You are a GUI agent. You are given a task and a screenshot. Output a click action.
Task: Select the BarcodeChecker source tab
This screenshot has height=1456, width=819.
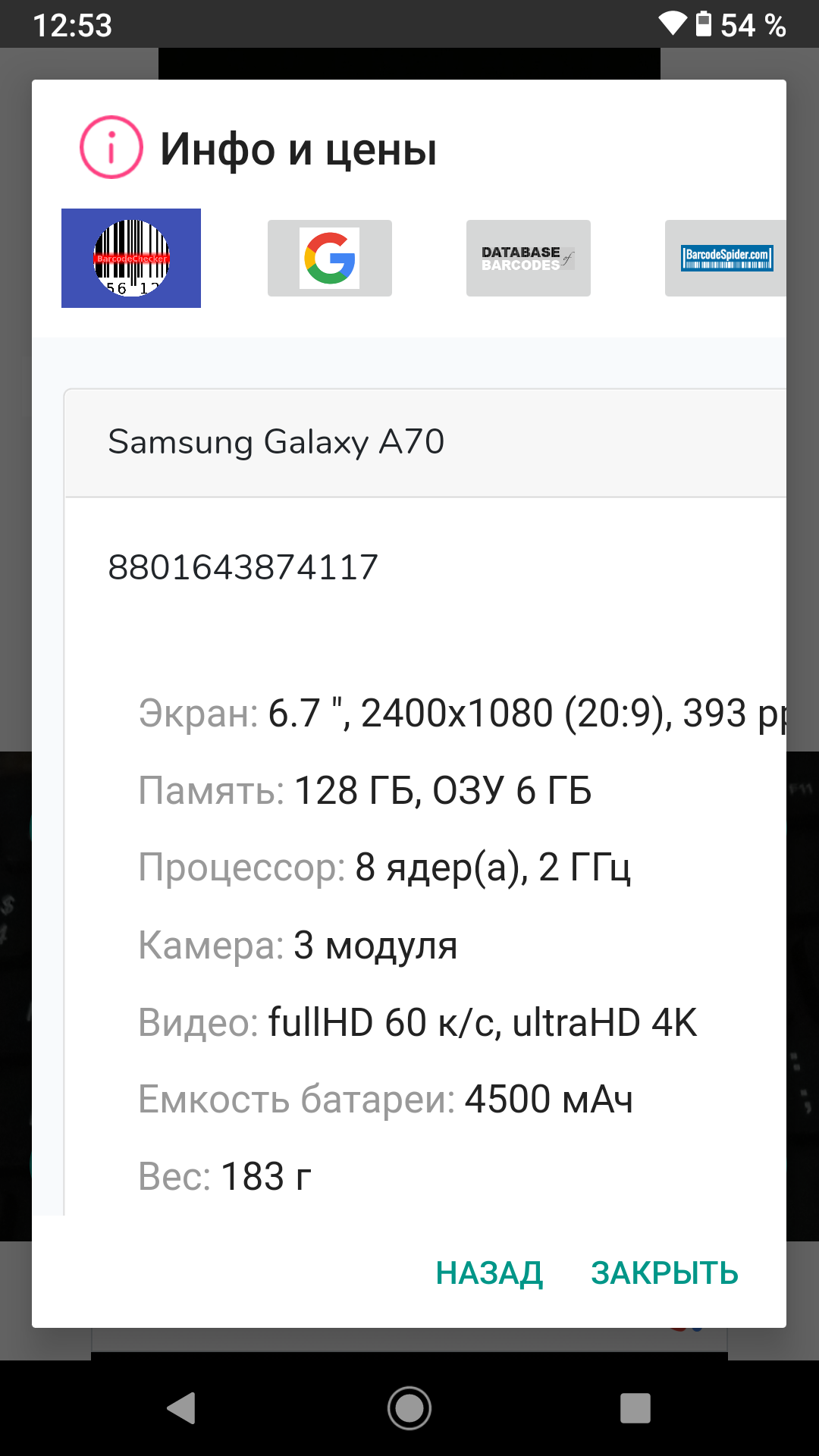(131, 258)
